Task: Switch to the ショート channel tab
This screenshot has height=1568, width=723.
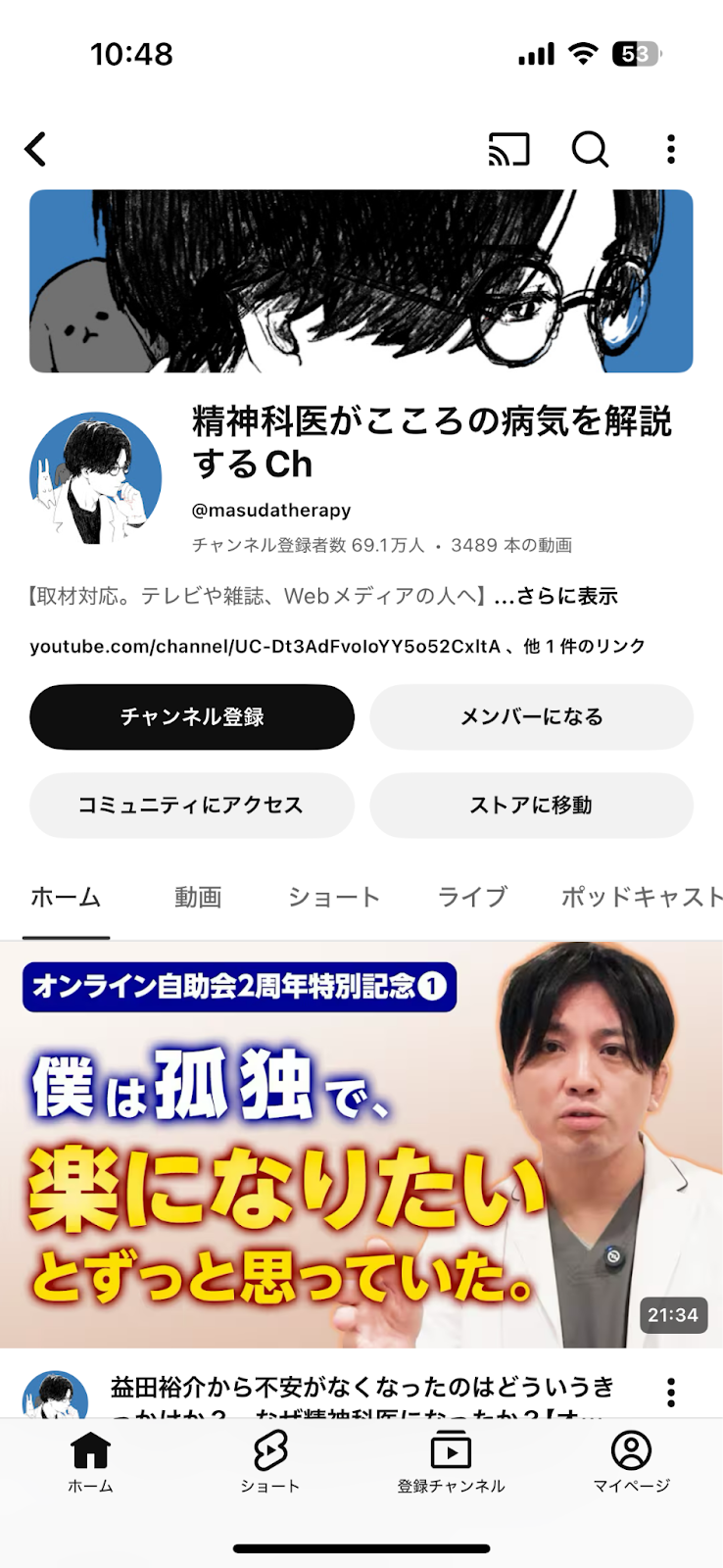Action: [333, 897]
